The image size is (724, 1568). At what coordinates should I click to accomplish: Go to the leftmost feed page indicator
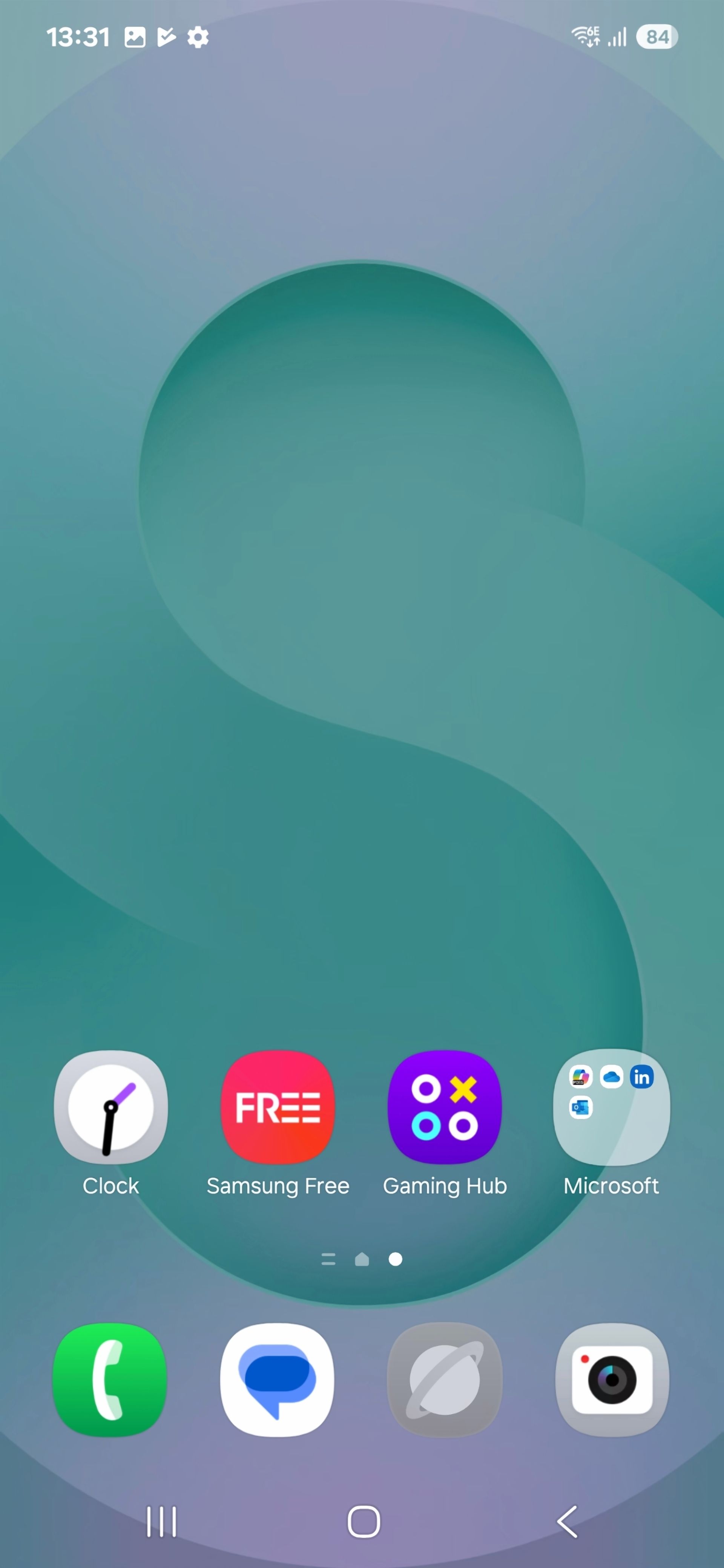click(x=328, y=1259)
